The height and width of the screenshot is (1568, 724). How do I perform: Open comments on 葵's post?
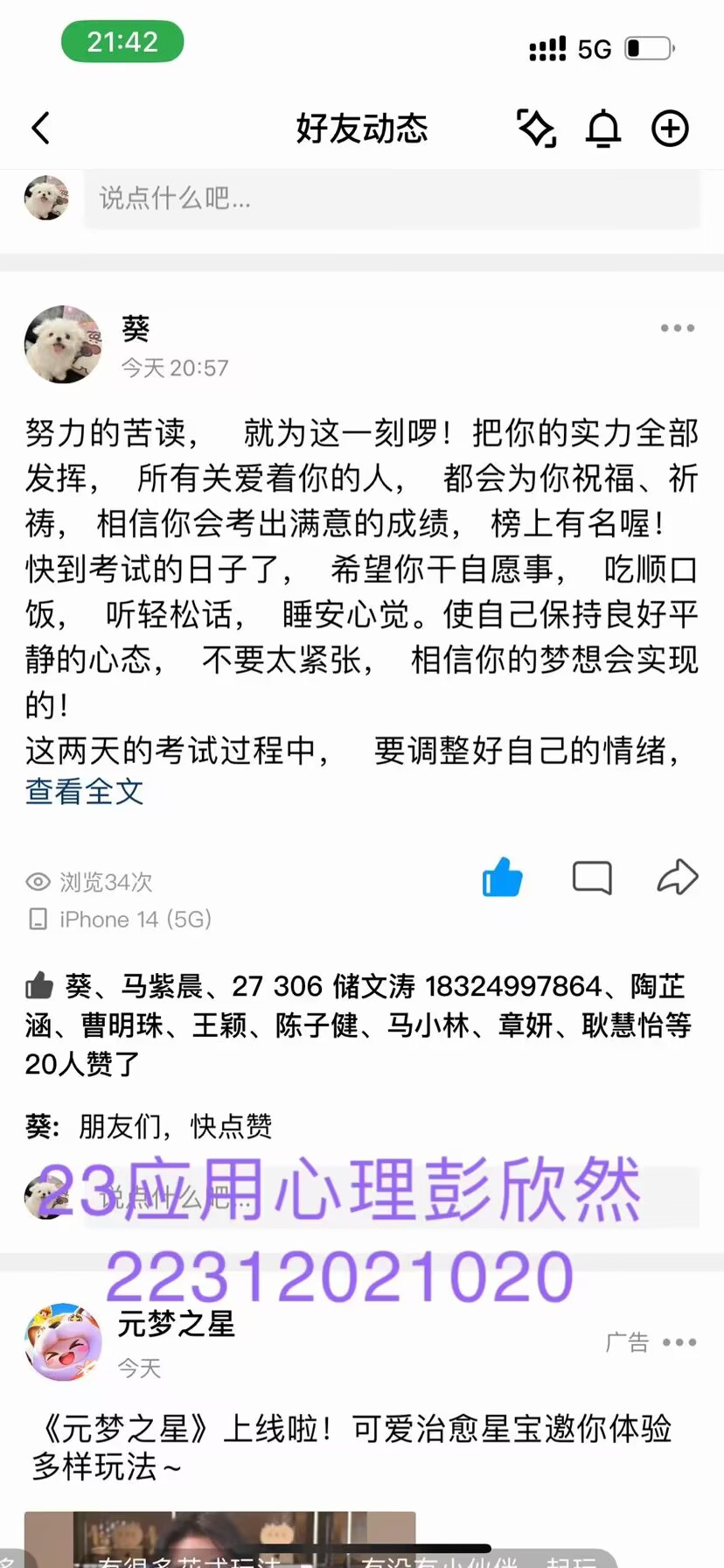[x=592, y=877]
